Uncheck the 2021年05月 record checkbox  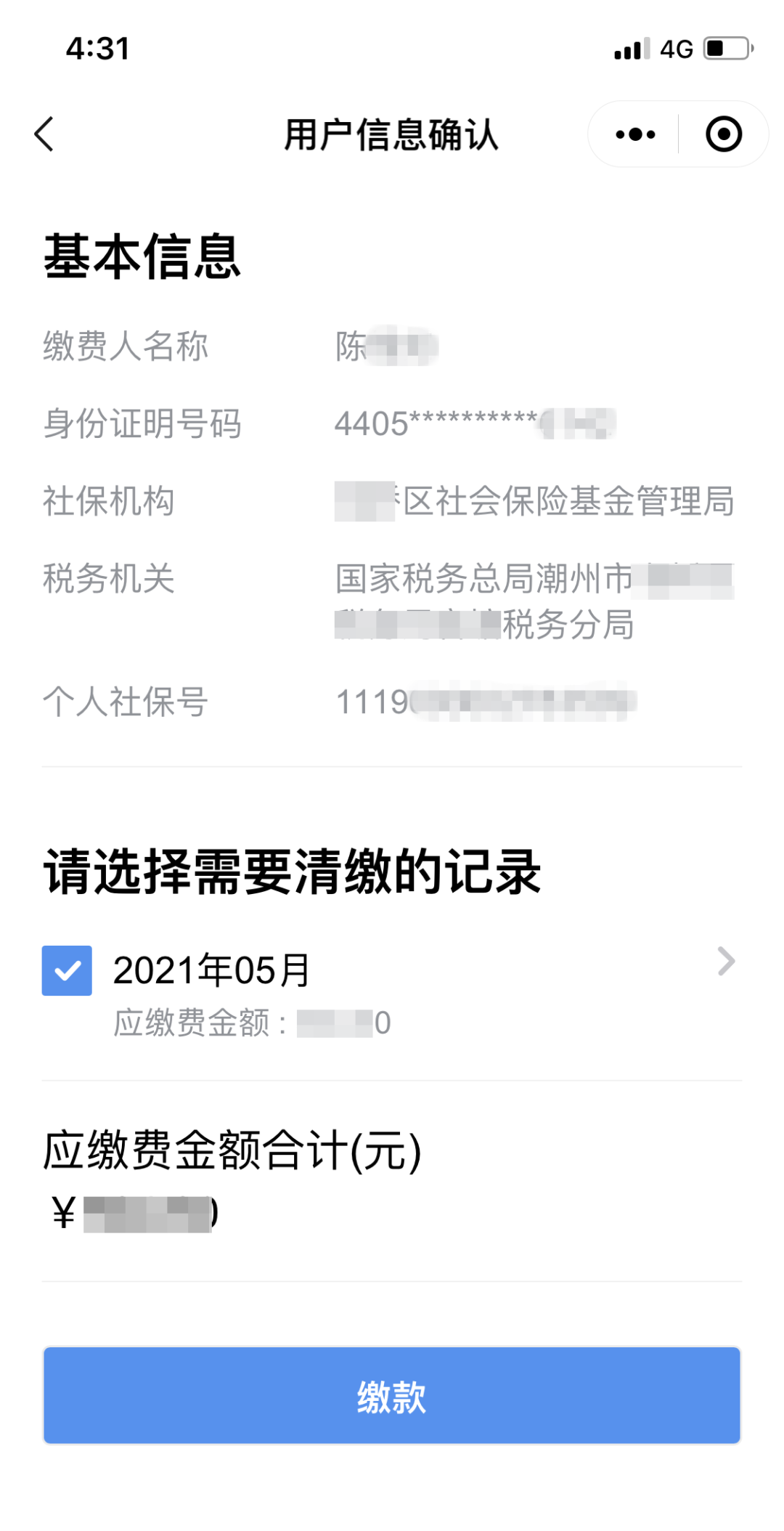[x=67, y=970]
